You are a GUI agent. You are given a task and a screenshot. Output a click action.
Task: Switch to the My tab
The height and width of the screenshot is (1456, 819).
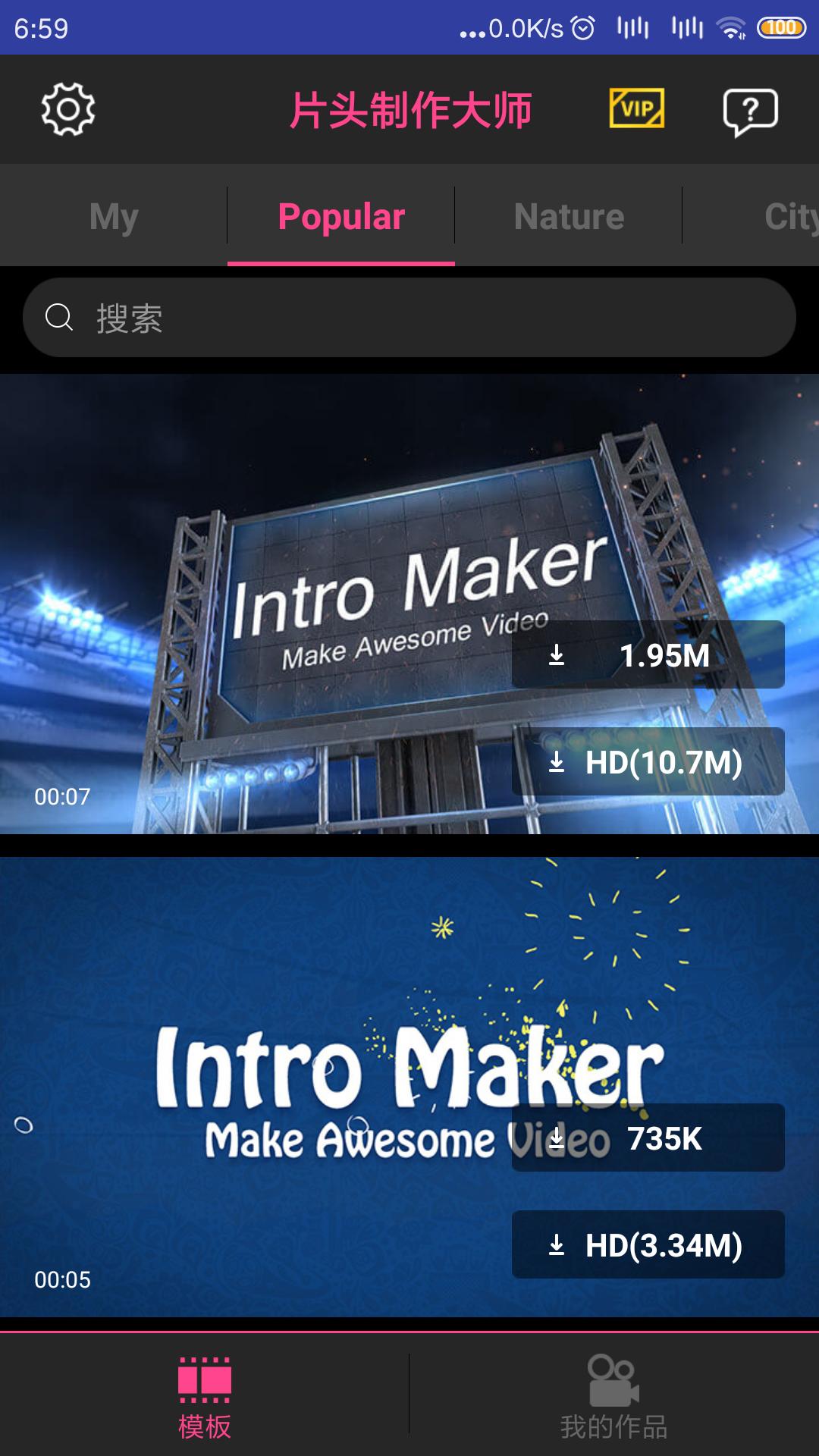(114, 216)
